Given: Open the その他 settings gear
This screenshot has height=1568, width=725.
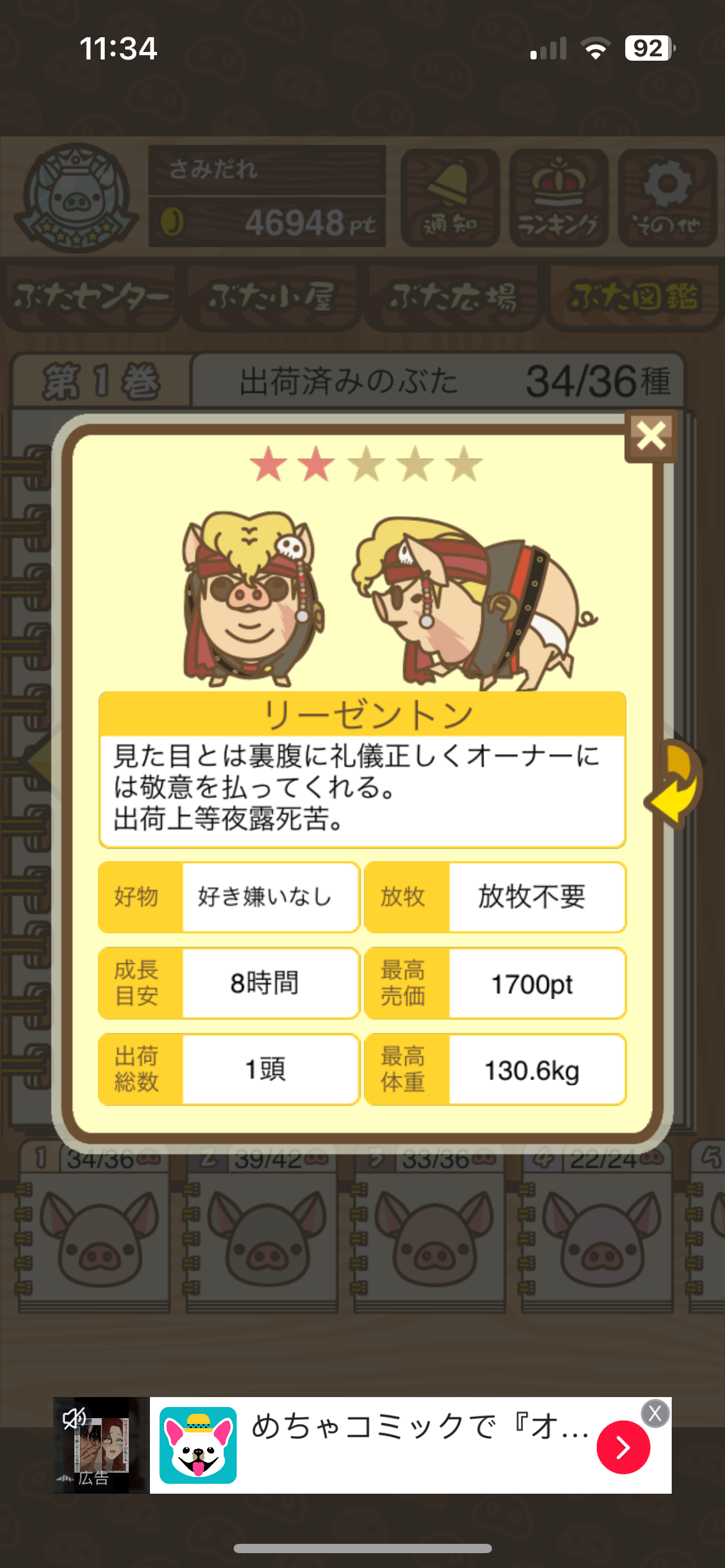Looking at the screenshot, I should [x=667, y=198].
